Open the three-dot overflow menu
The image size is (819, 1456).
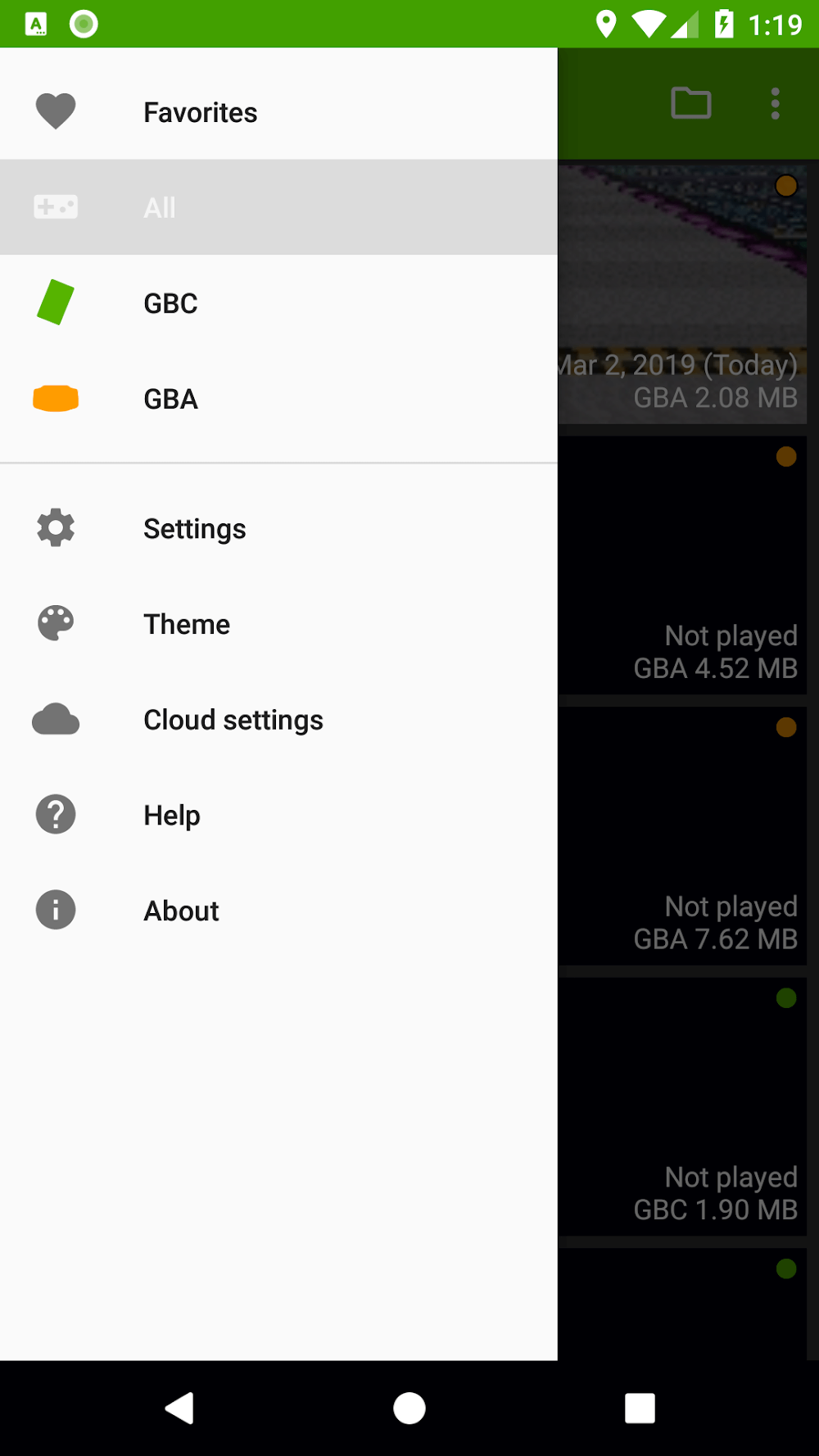[775, 104]
